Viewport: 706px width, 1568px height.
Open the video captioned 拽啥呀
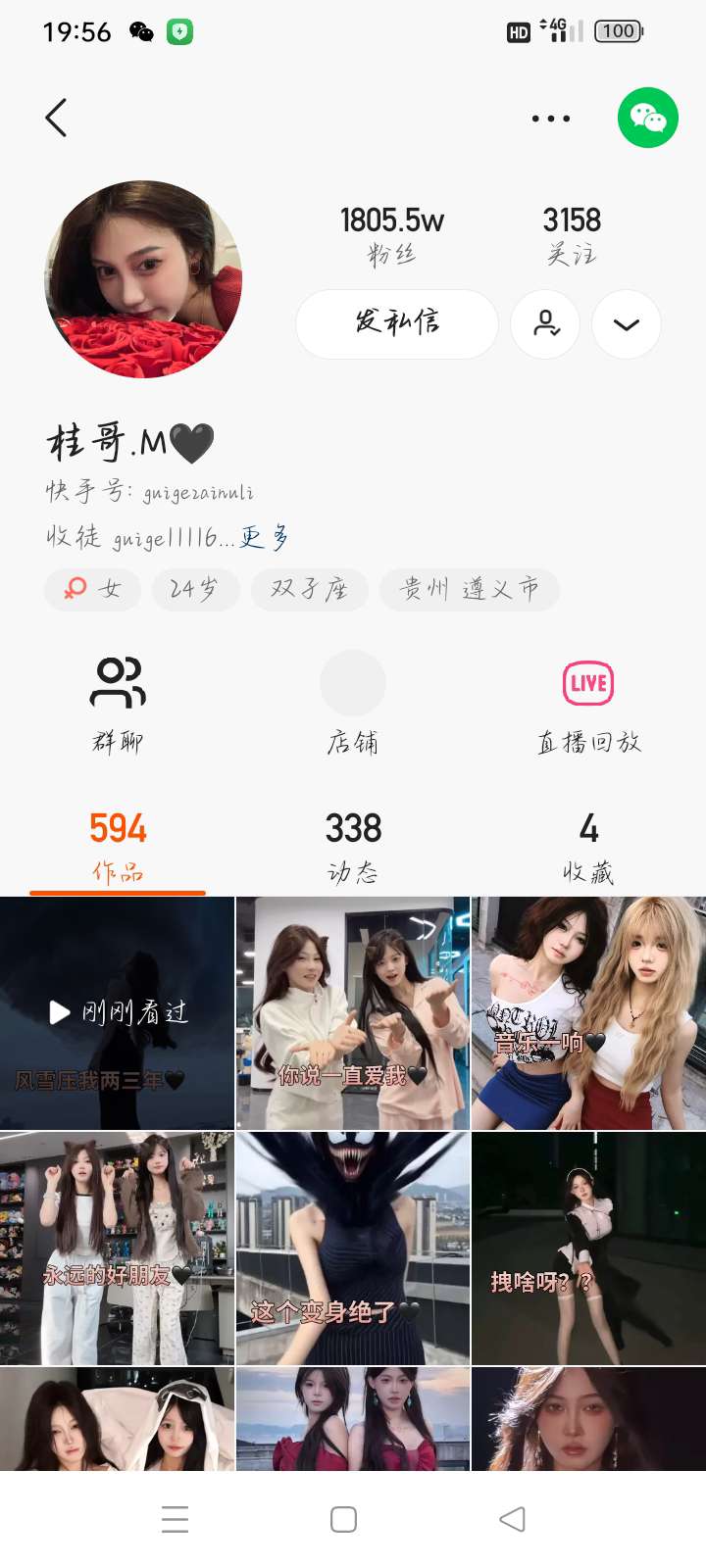pos(588,1249)
